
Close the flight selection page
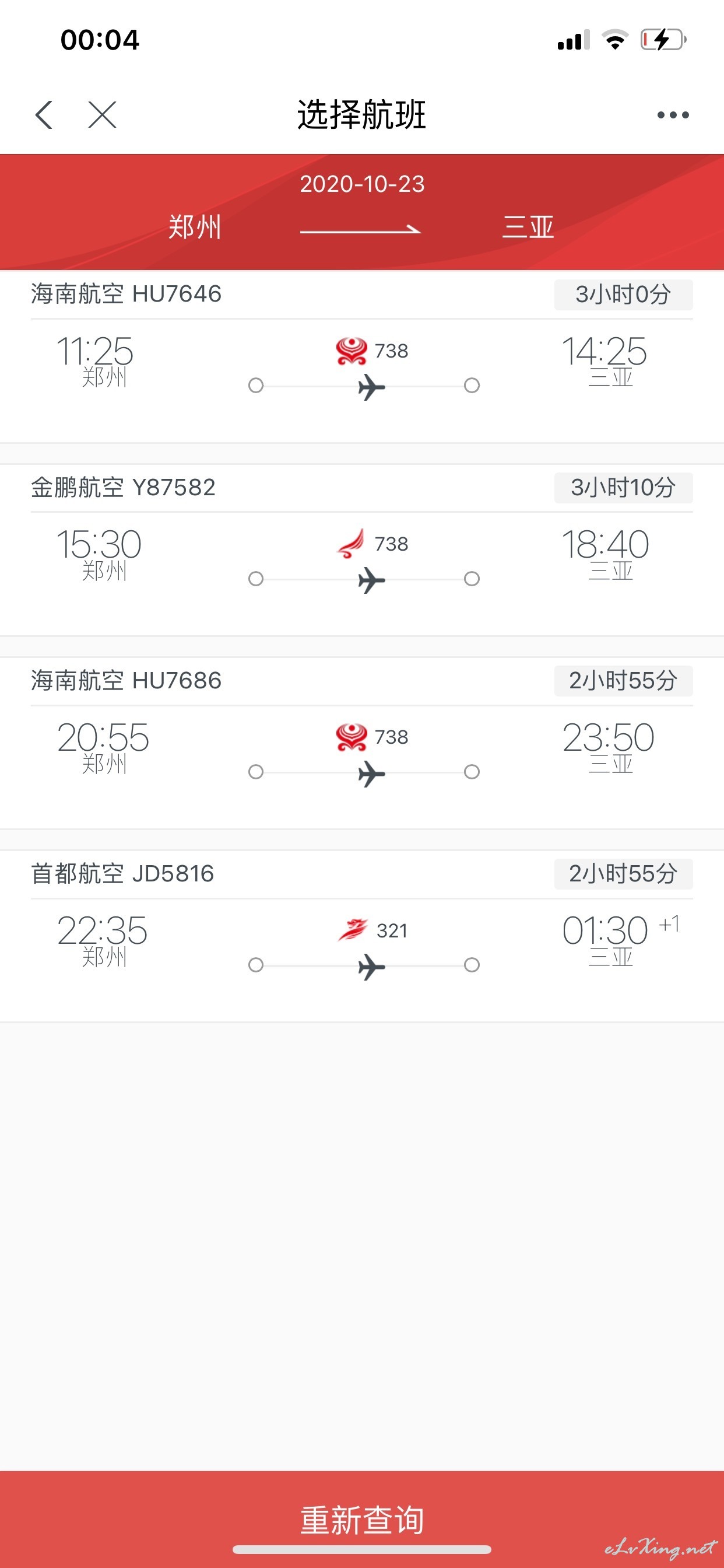click(x=101, y=114)
